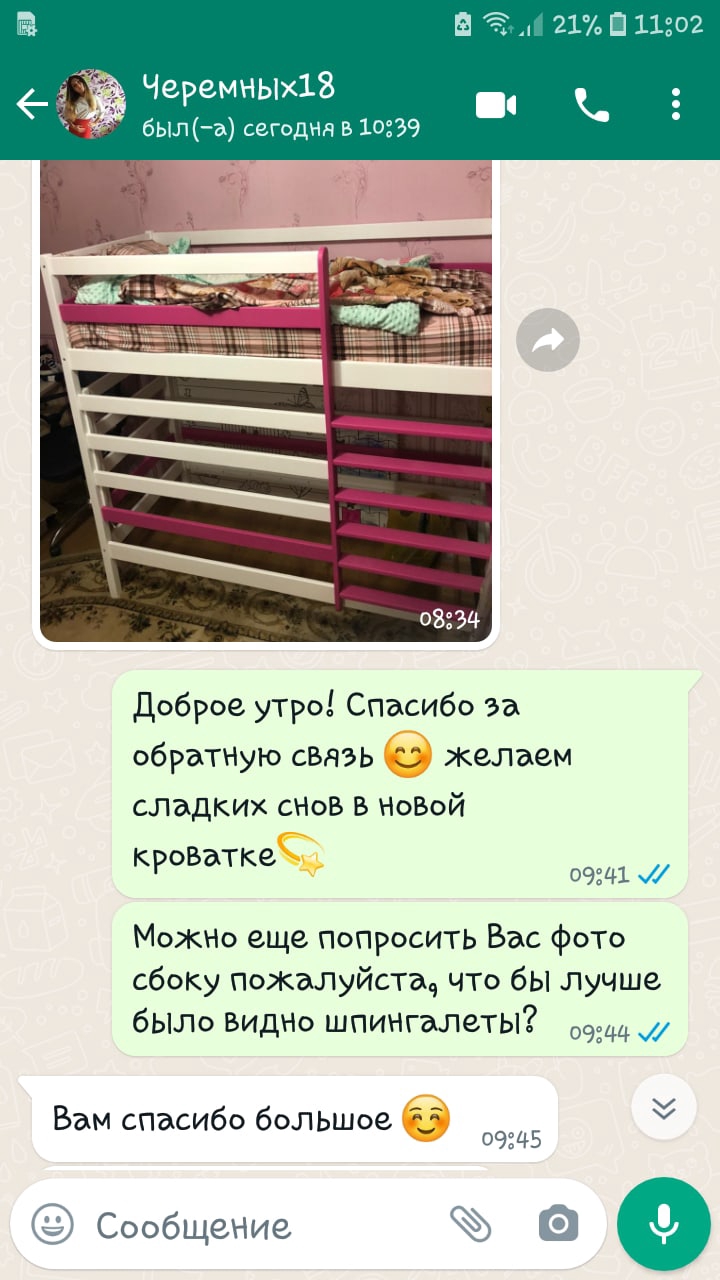This screenshot has height=1280, width=720.
Task: Forward the bed photo
Action: pyautogui.click(x=548, y=342)
